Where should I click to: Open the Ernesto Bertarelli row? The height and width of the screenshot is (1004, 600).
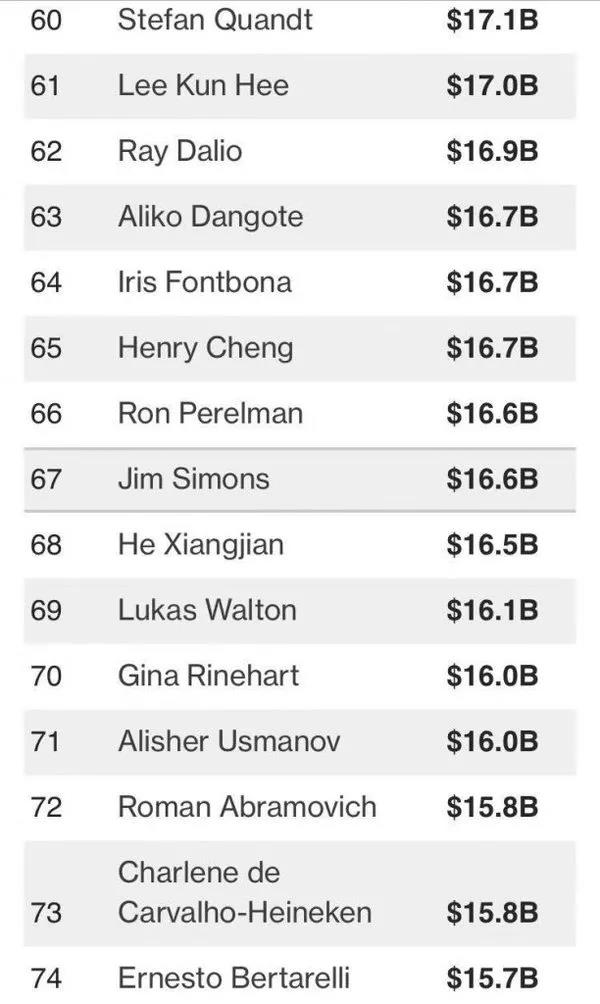(300, 975)
